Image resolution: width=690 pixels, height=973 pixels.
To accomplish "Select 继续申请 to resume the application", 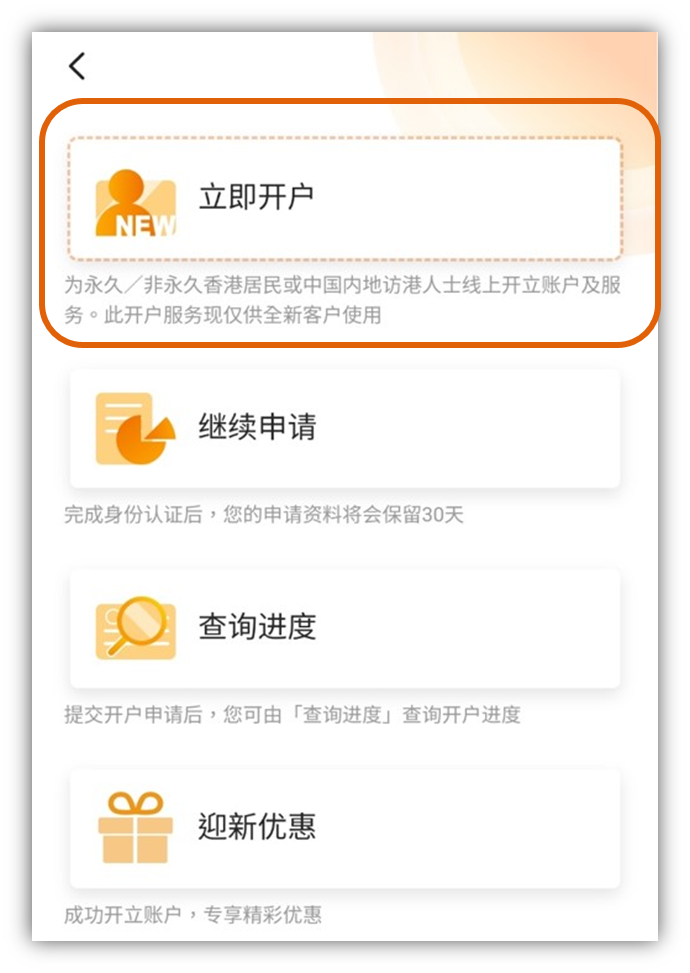I will coord(345,428).
